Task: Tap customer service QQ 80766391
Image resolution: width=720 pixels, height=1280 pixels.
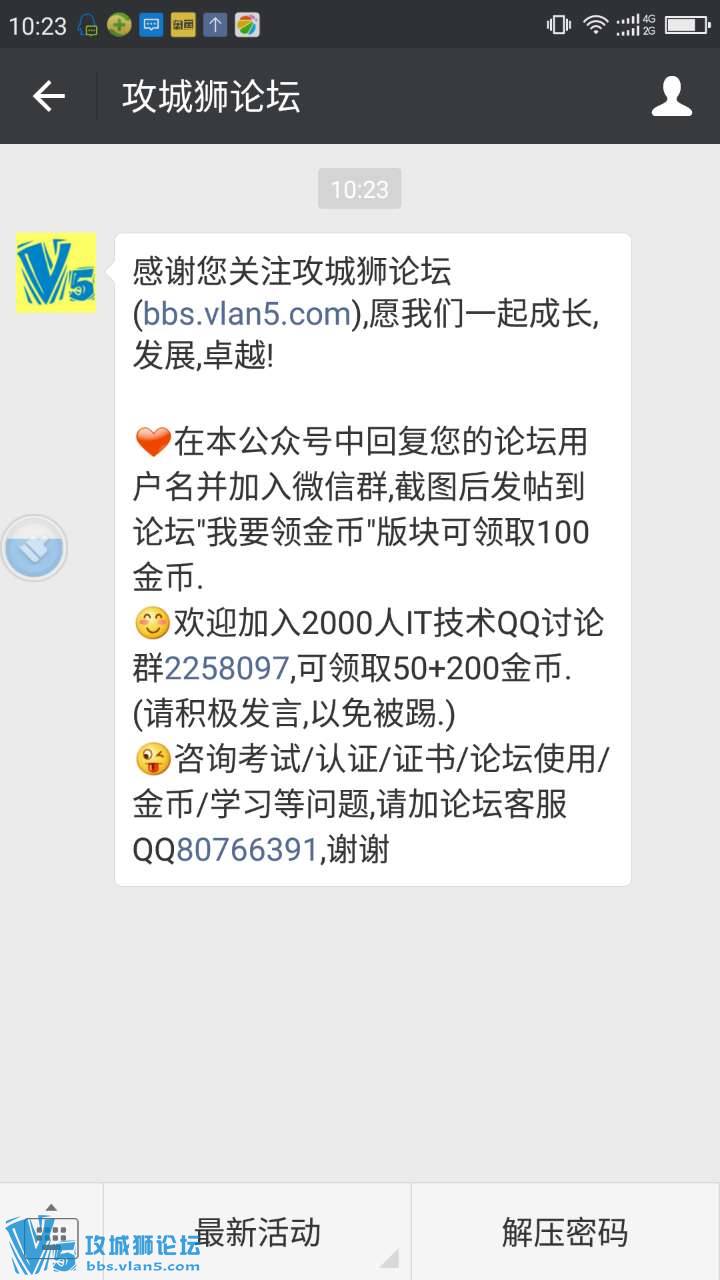Action: [x=247, y=850]
